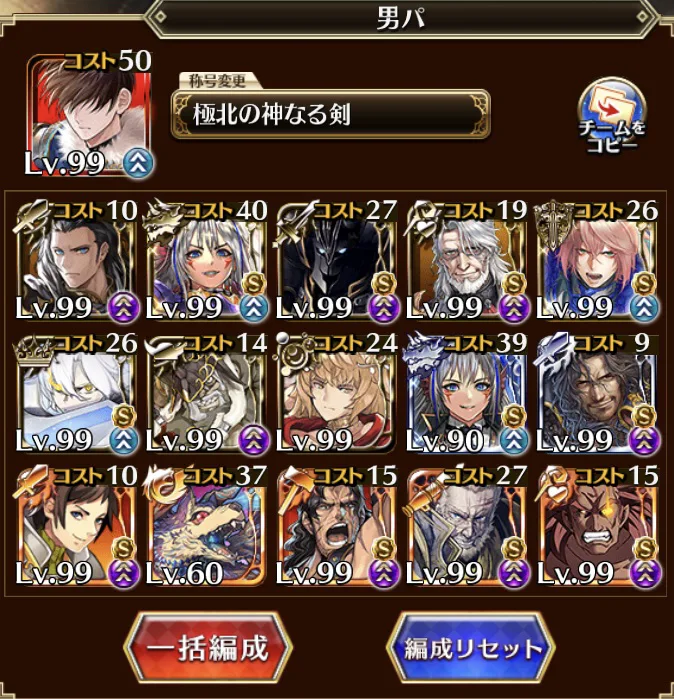Open the cost 24 blonde unit
This screenshot has width=674, height=699.
tap(337, 392)
